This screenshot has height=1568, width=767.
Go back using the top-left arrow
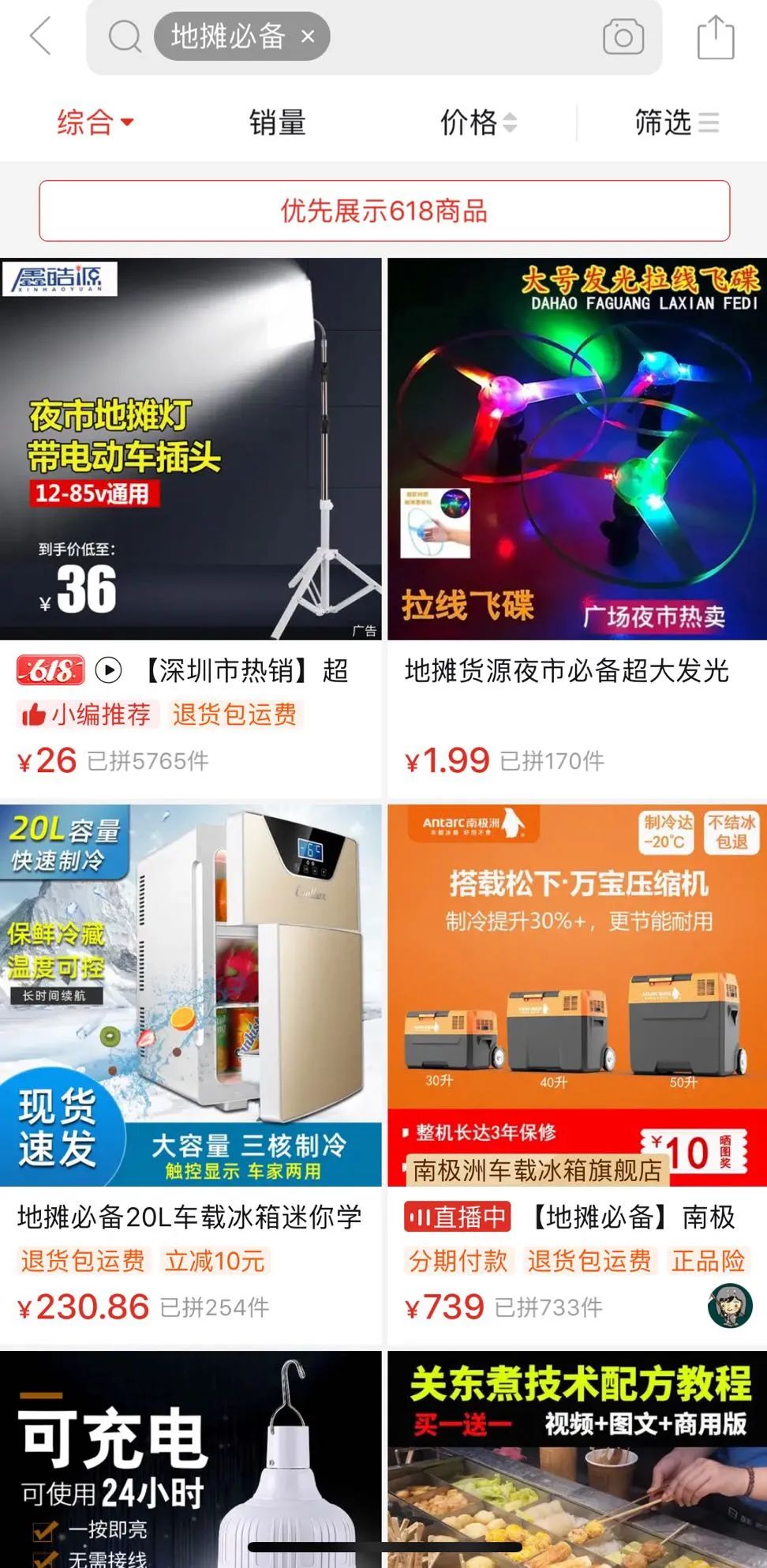40,36
